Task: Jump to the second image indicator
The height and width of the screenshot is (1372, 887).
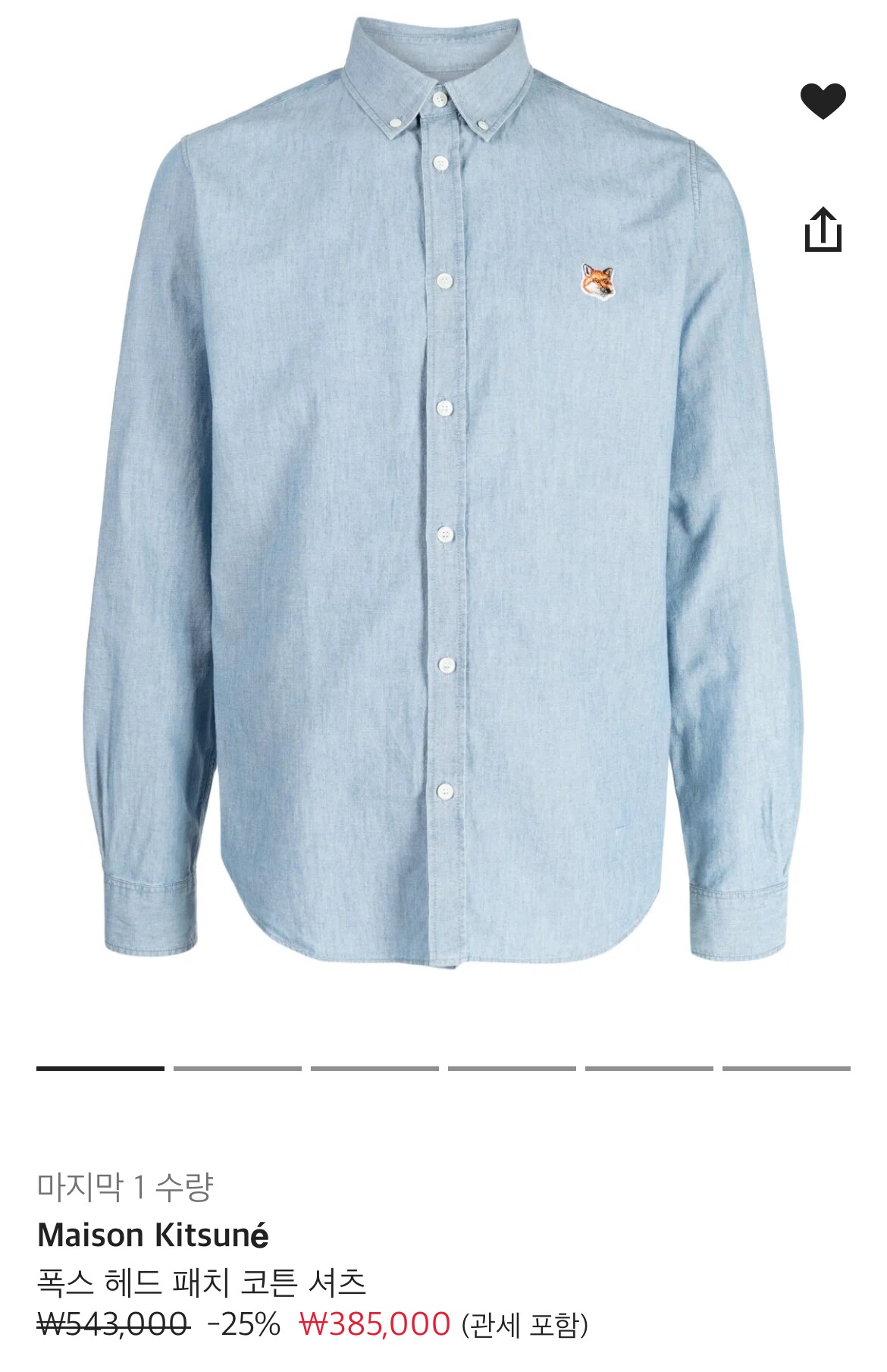Action: click(237, 1068)
